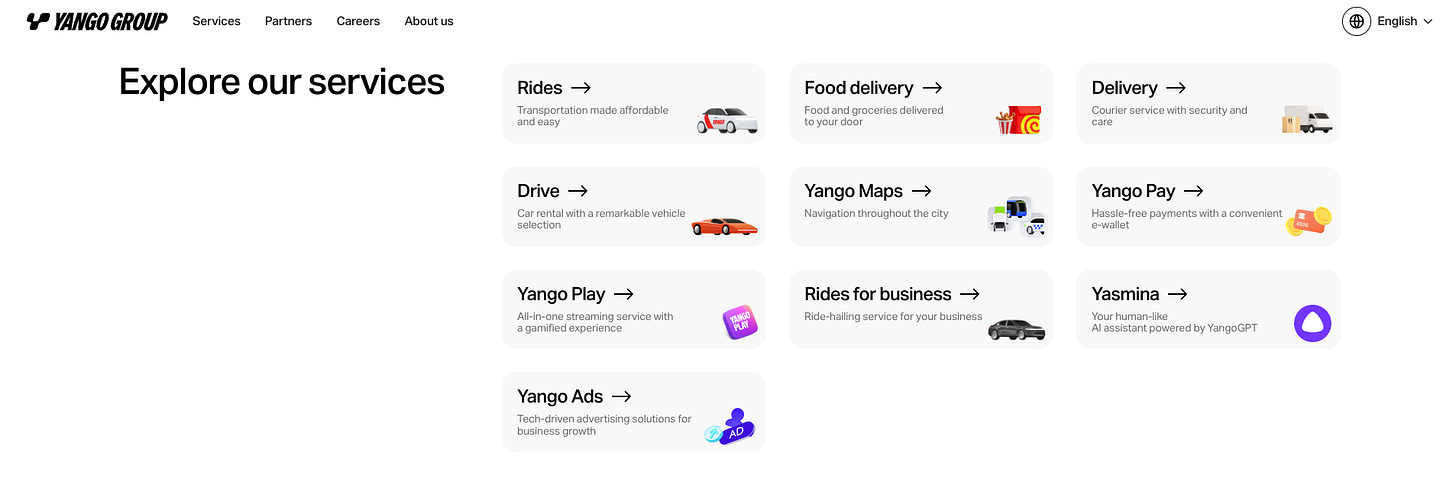Viewport: 1456px width, 485px height.
Task: Open the Careers page
Action: [358, 21]
